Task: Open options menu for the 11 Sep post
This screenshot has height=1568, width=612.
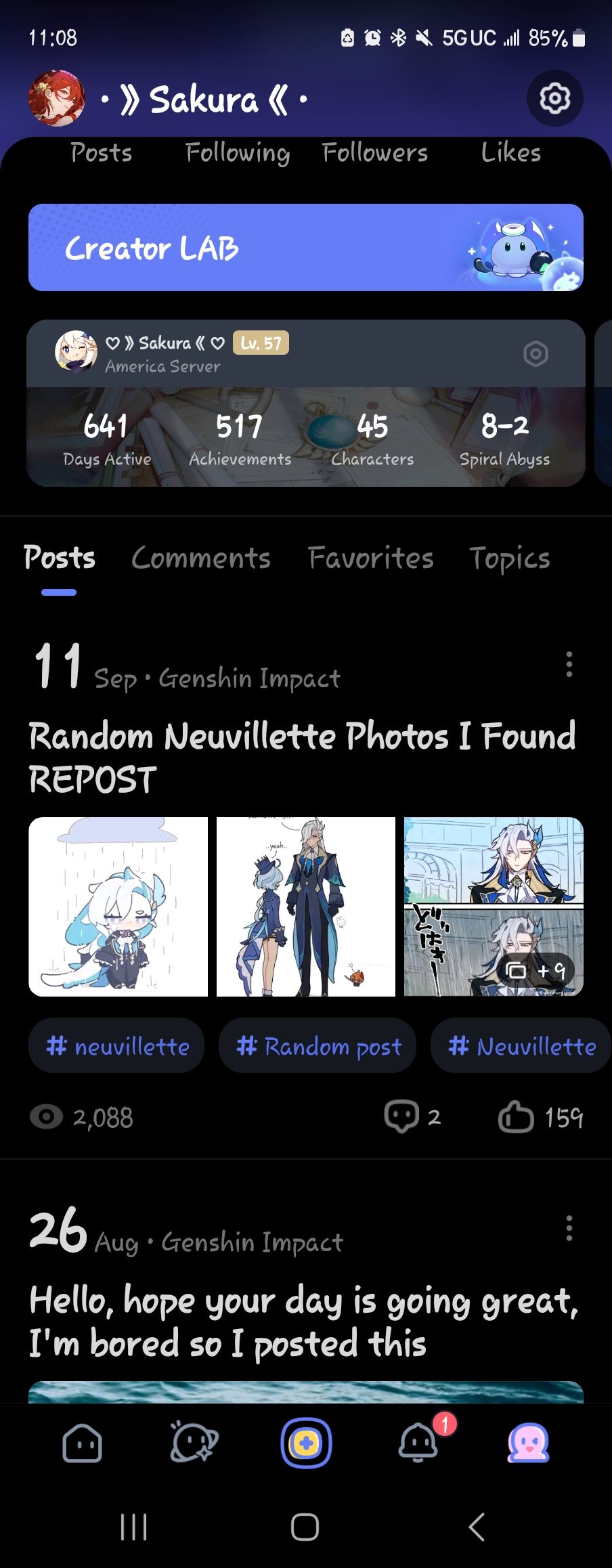Action: [569, 665]
